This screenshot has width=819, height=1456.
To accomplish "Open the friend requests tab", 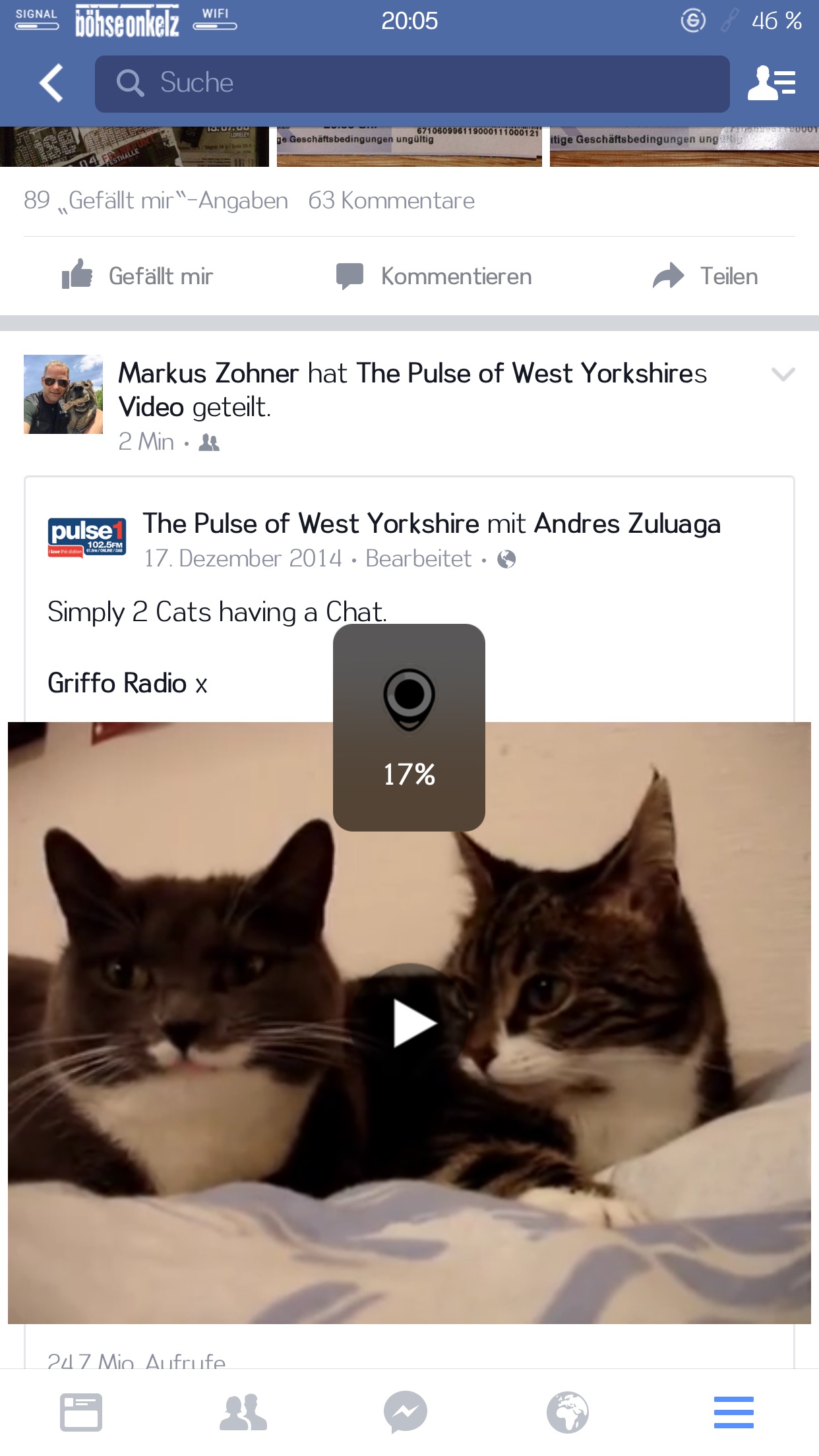I will 243,1412.
